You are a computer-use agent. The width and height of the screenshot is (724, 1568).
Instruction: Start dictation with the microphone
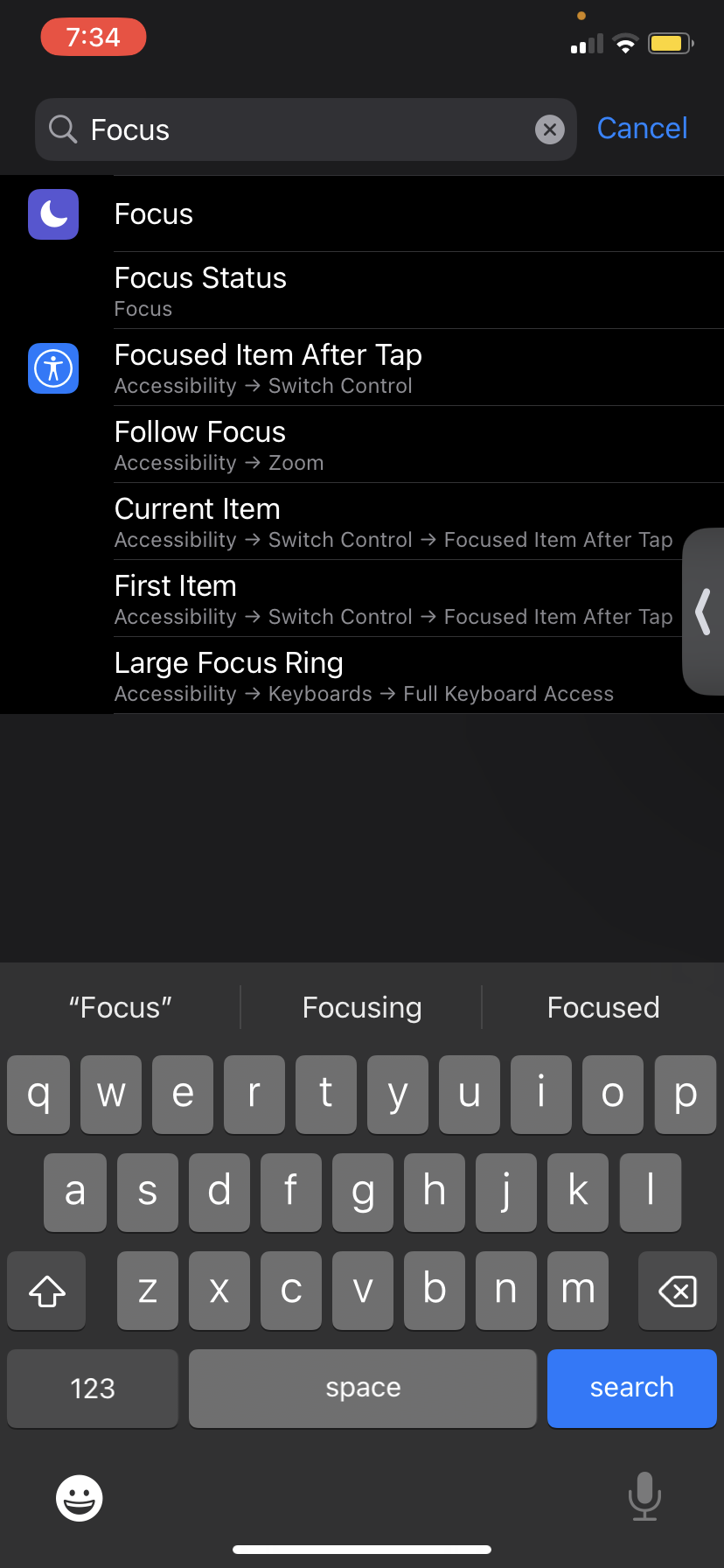click(644, 1496)
